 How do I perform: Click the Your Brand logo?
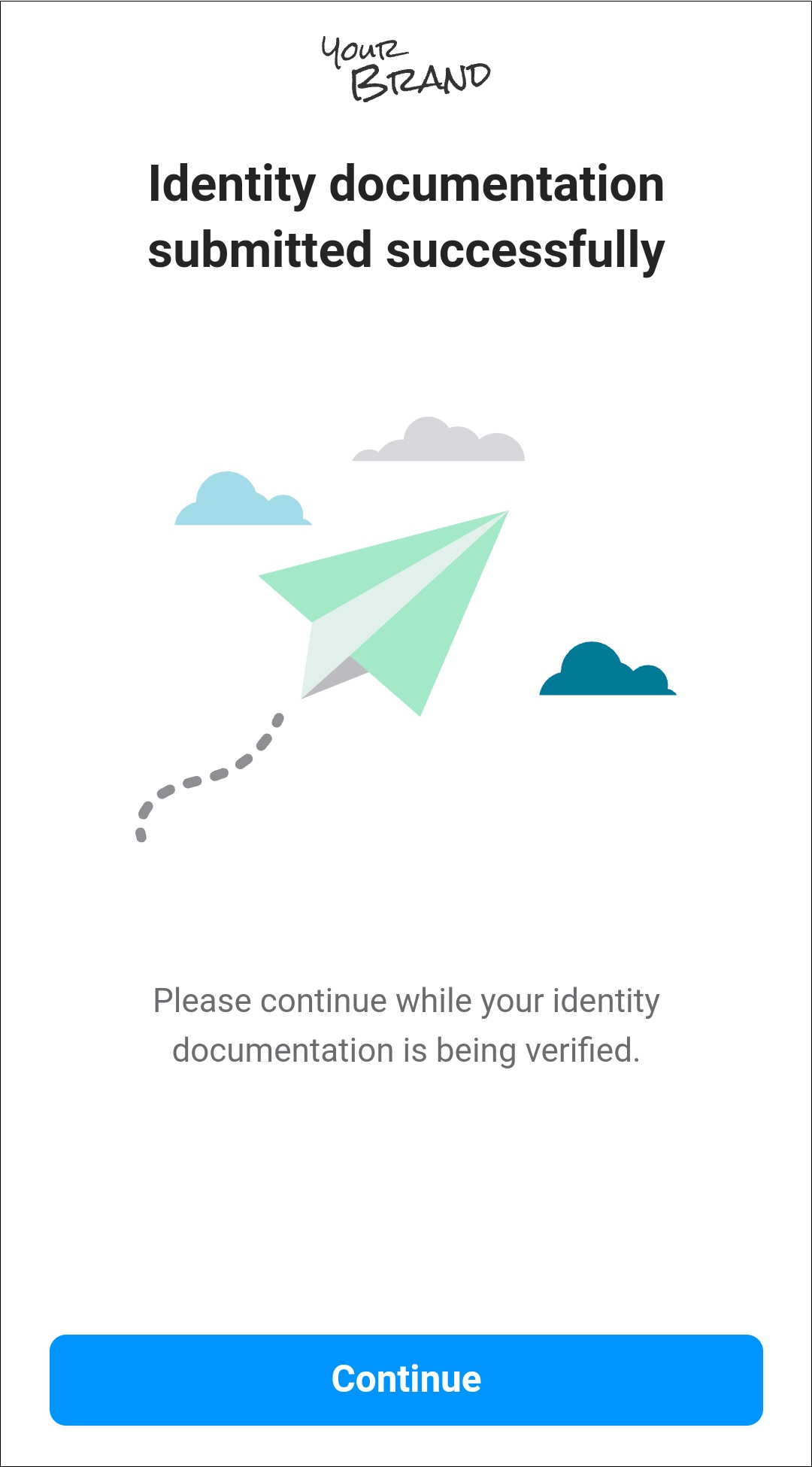pyautogui.click(x=404, y=64)
